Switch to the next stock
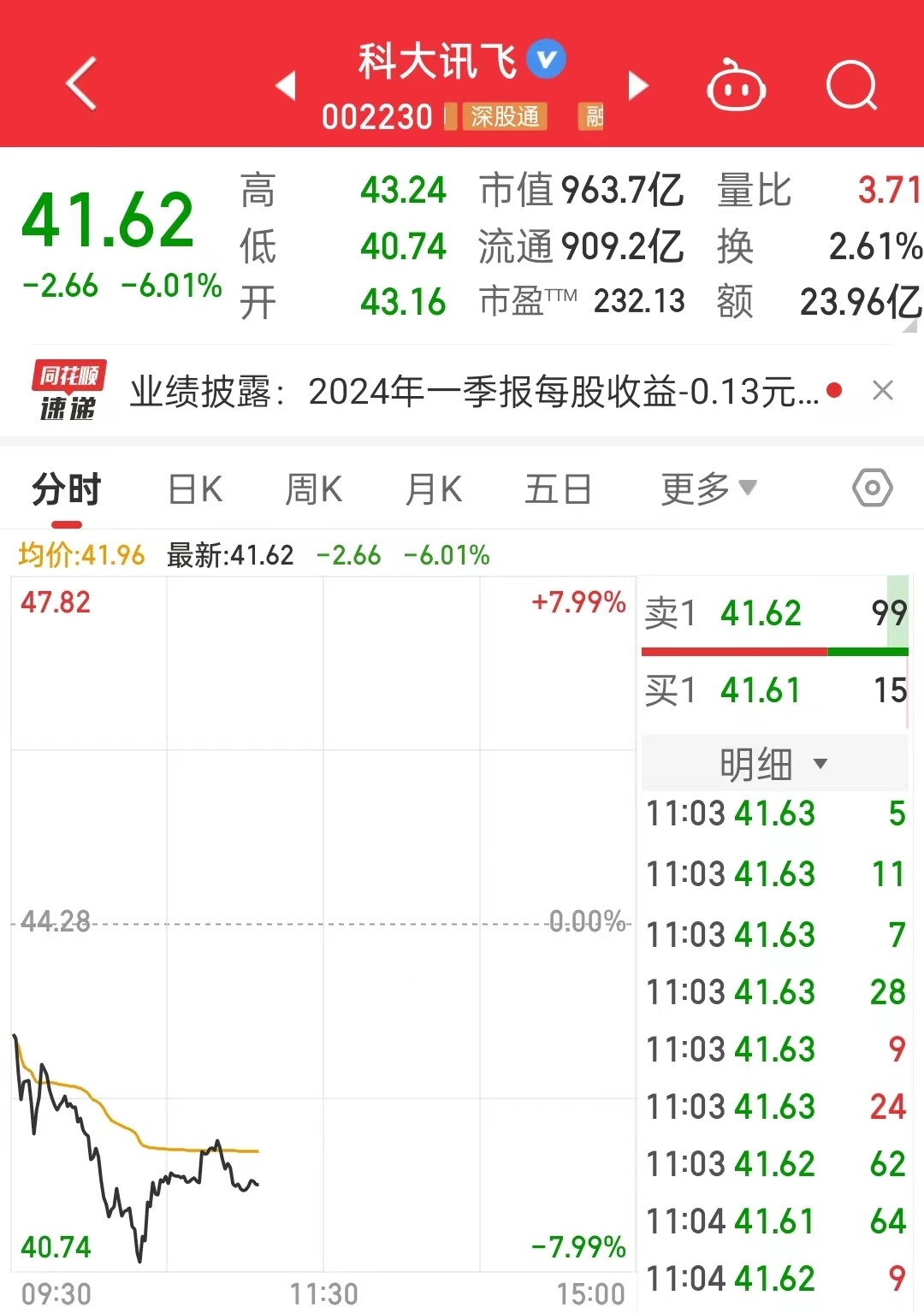924x1313 pixels. tap(638, 86)
